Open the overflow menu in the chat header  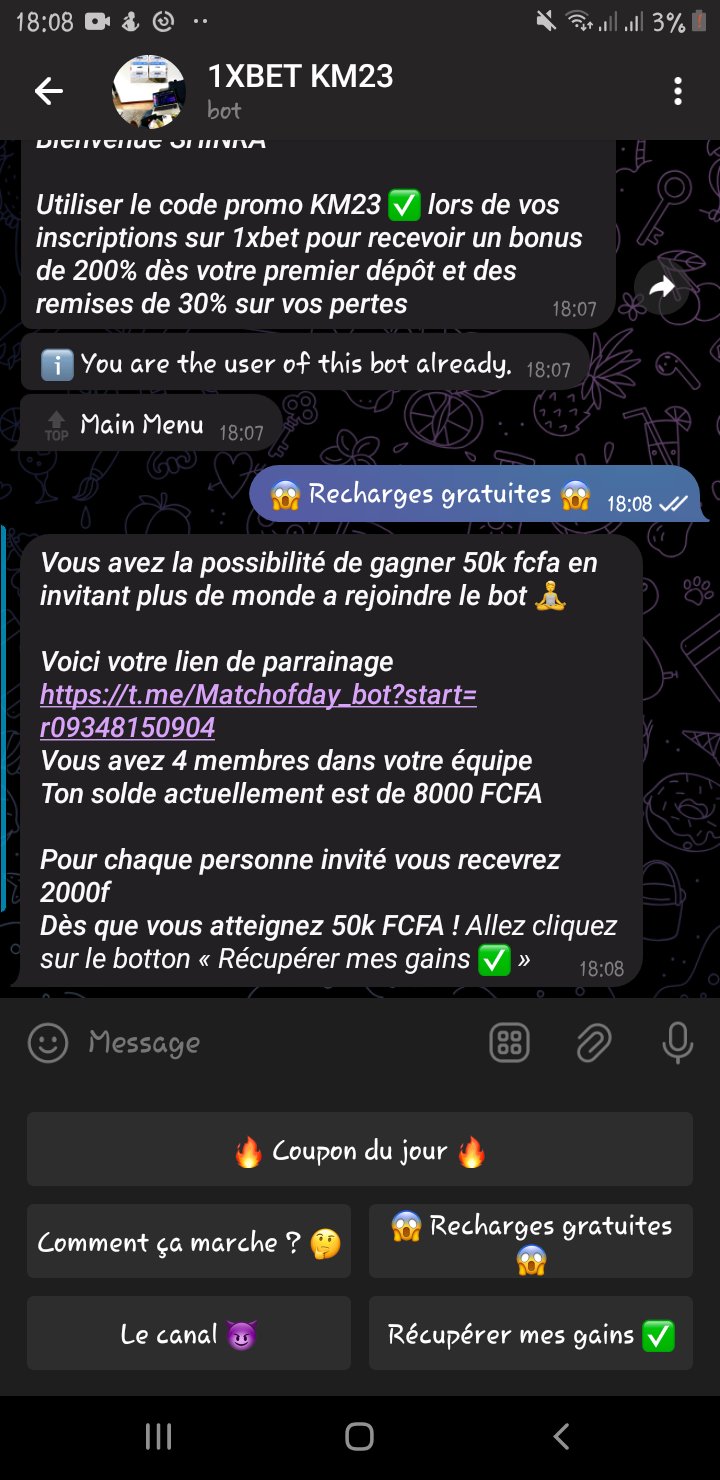678,92
